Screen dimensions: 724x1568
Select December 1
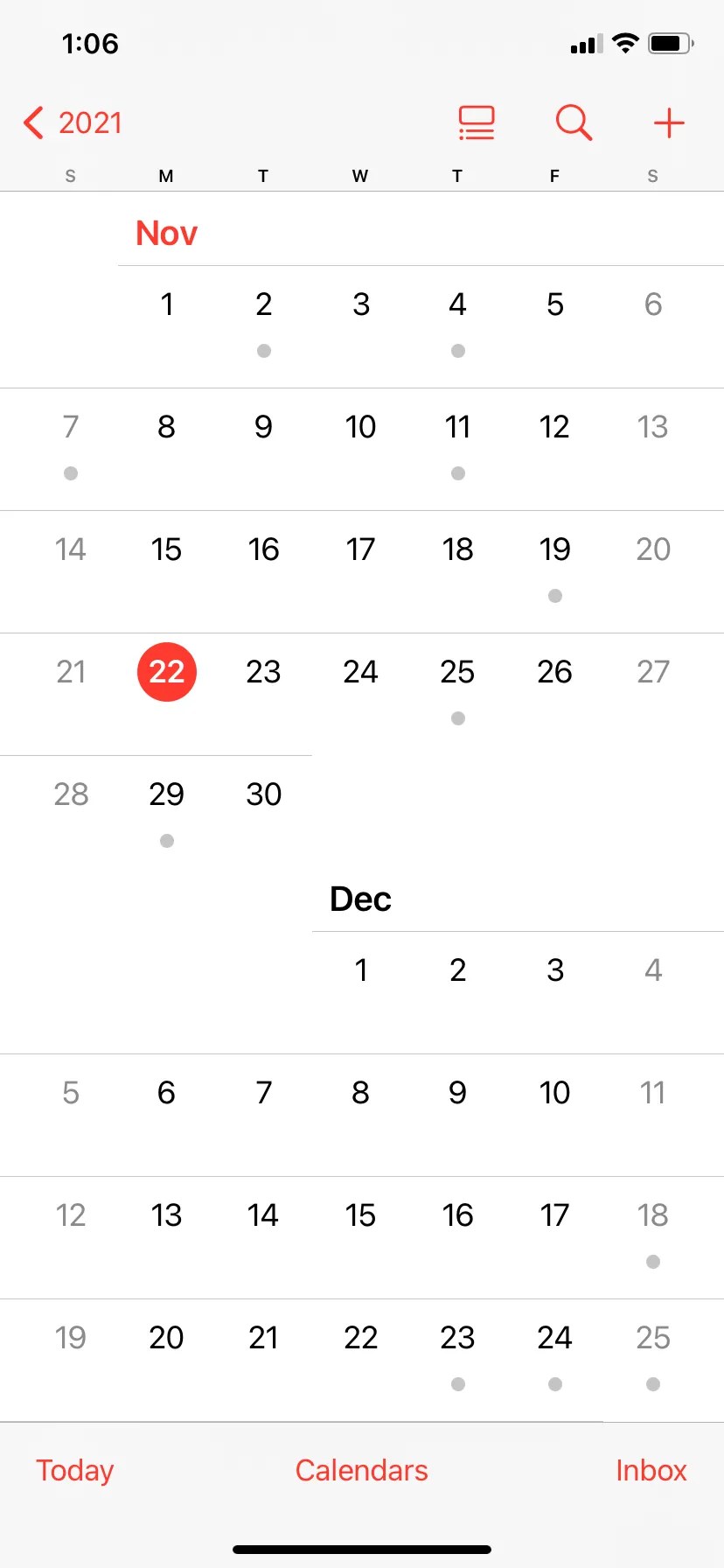(360, 970)
